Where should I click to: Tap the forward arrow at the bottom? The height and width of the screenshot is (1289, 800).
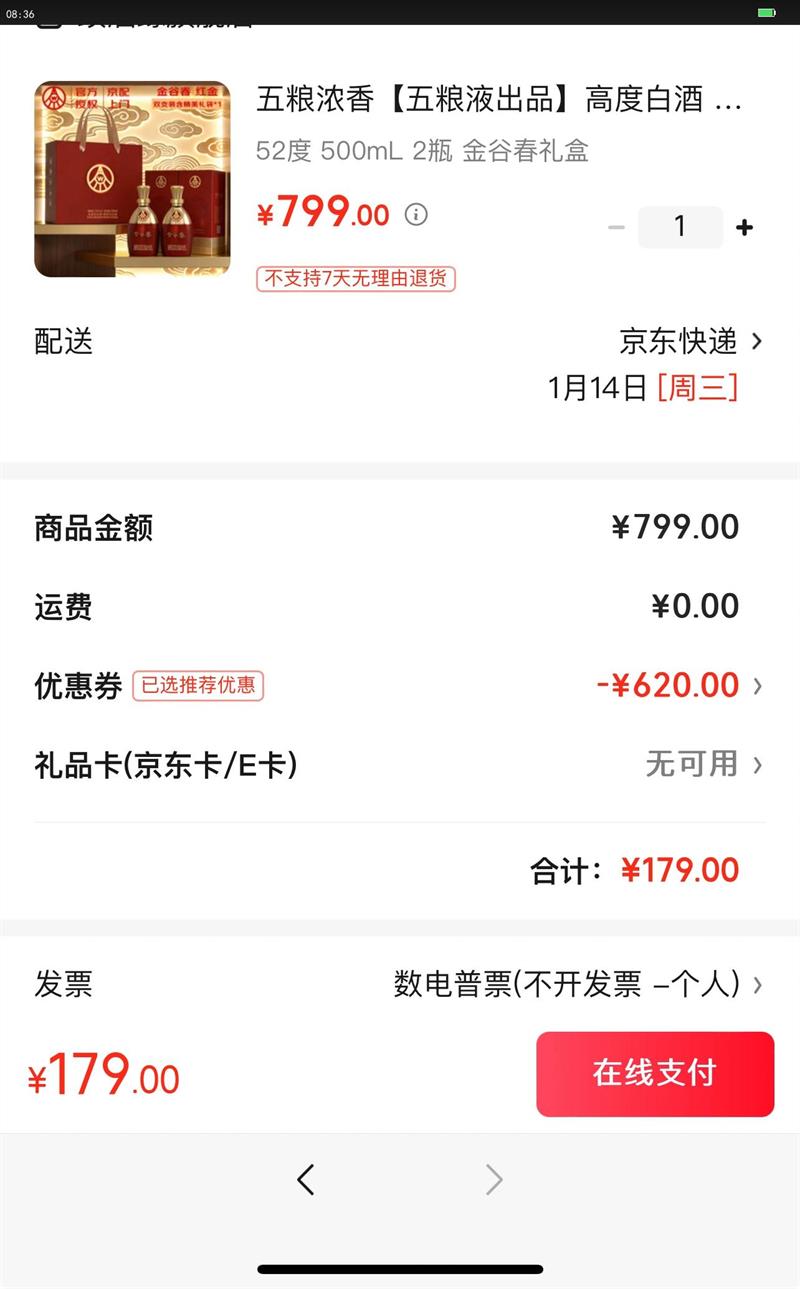click(493, 1180)
